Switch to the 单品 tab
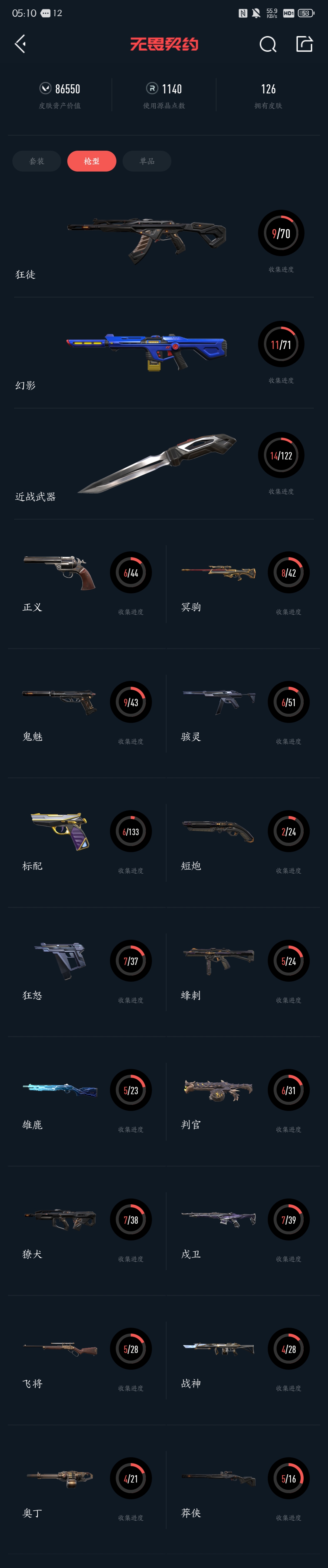 click(x=147, y=161)
